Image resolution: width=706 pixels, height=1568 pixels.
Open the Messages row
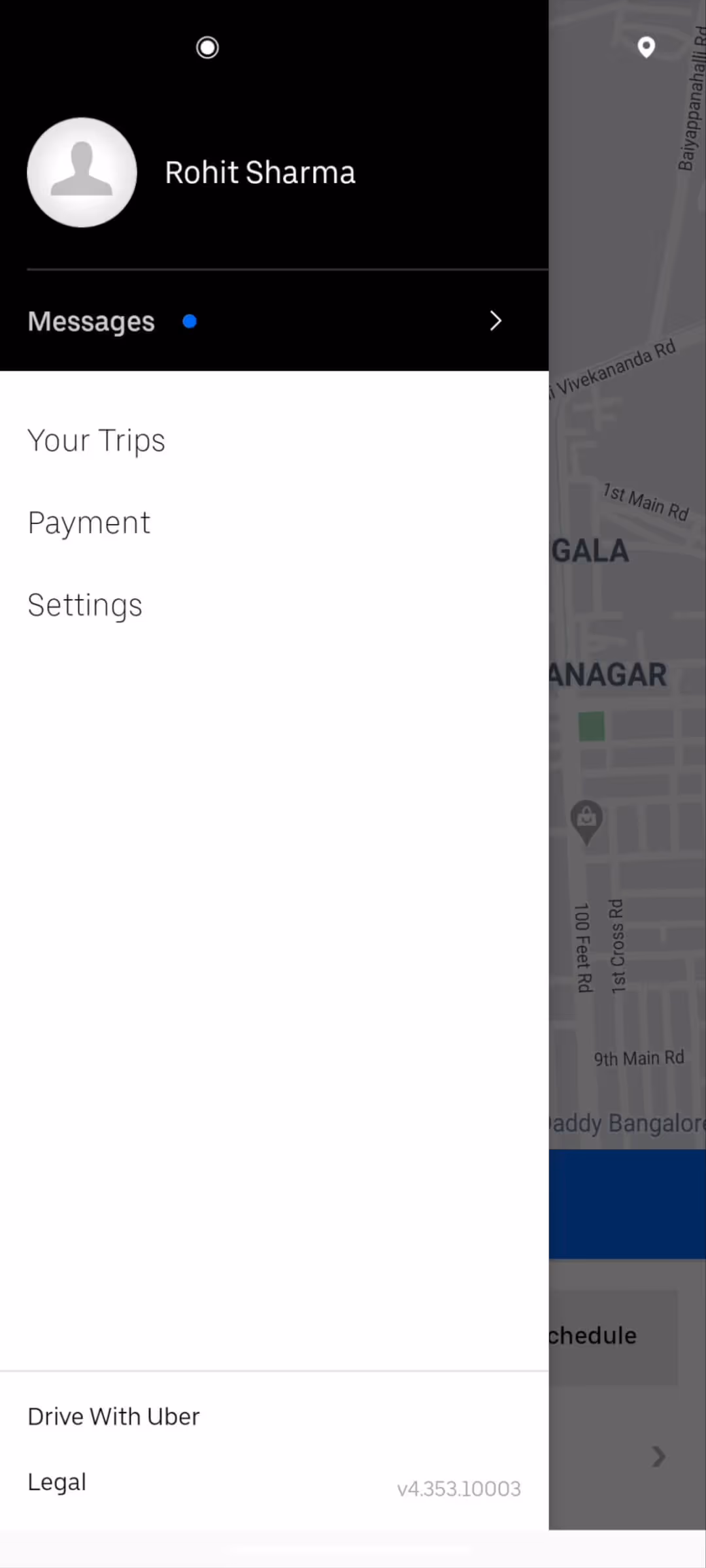265,321
